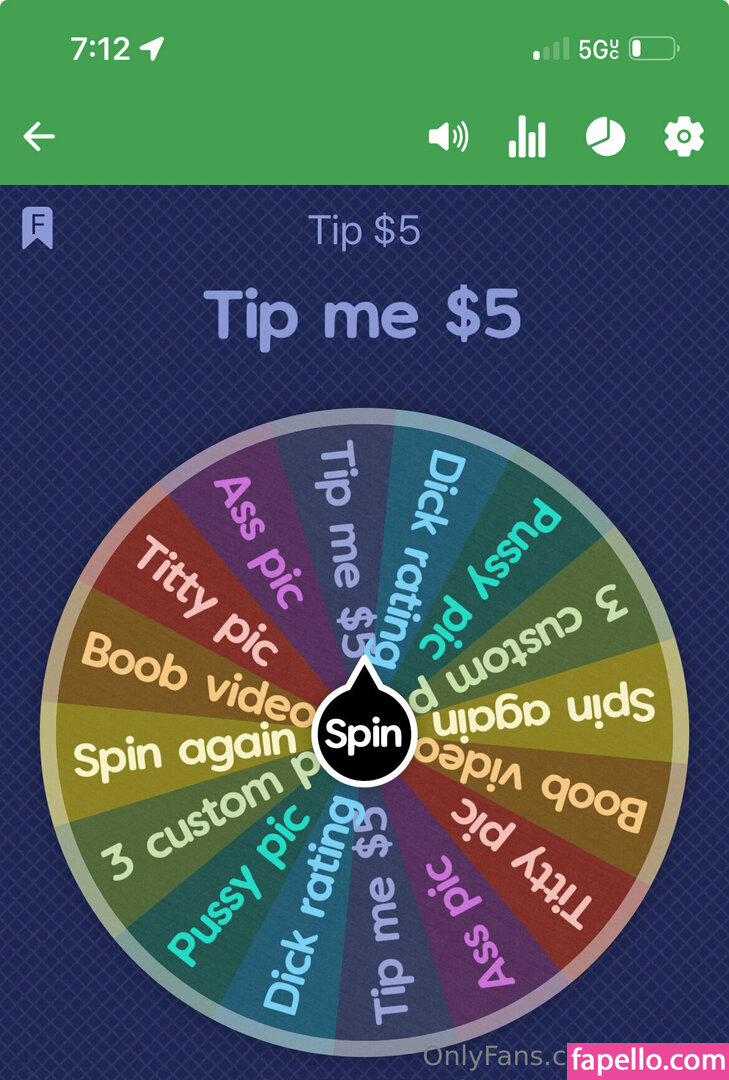Open the bar chart statistics
729x1080 pixels.
[x=527, y=137]
